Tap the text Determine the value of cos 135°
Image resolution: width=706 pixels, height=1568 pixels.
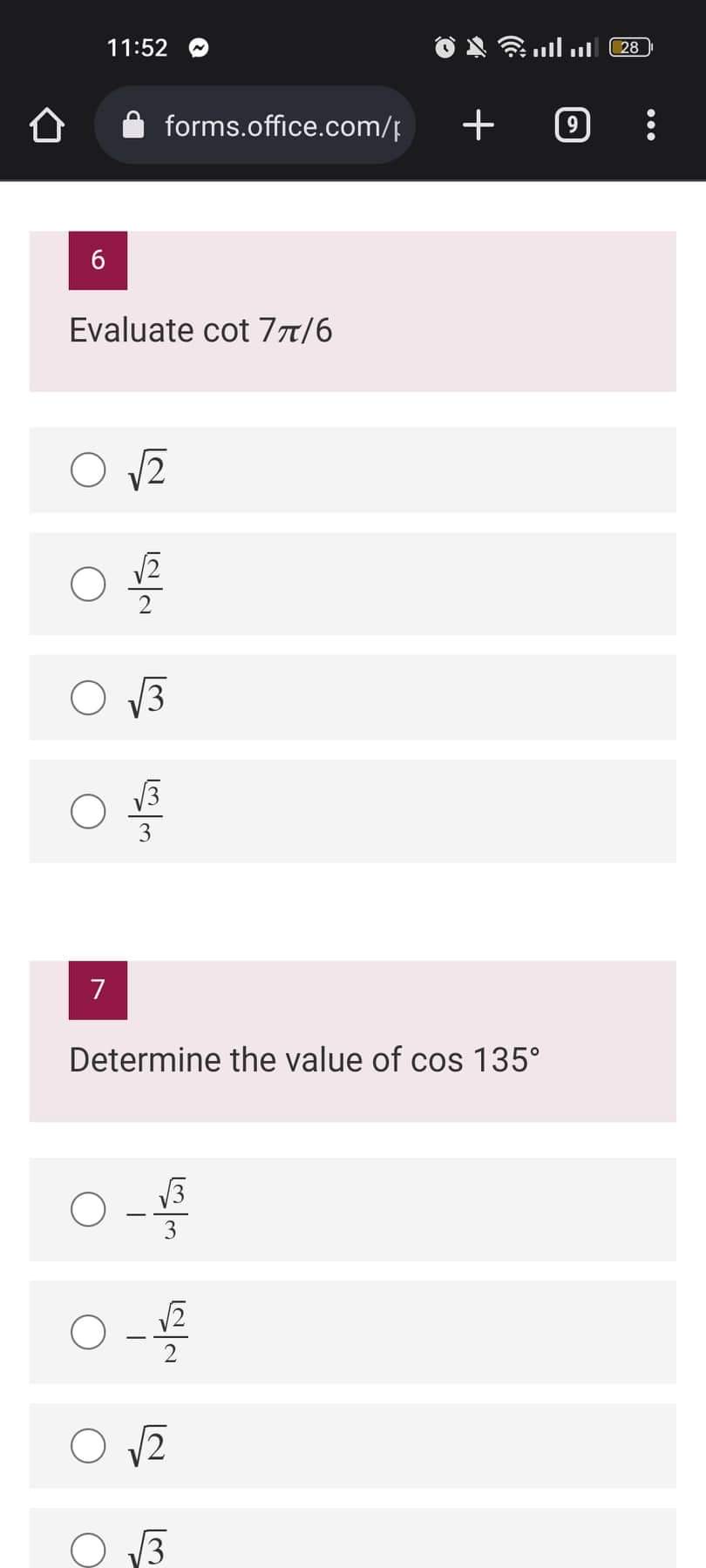[x=305, y=1059]
